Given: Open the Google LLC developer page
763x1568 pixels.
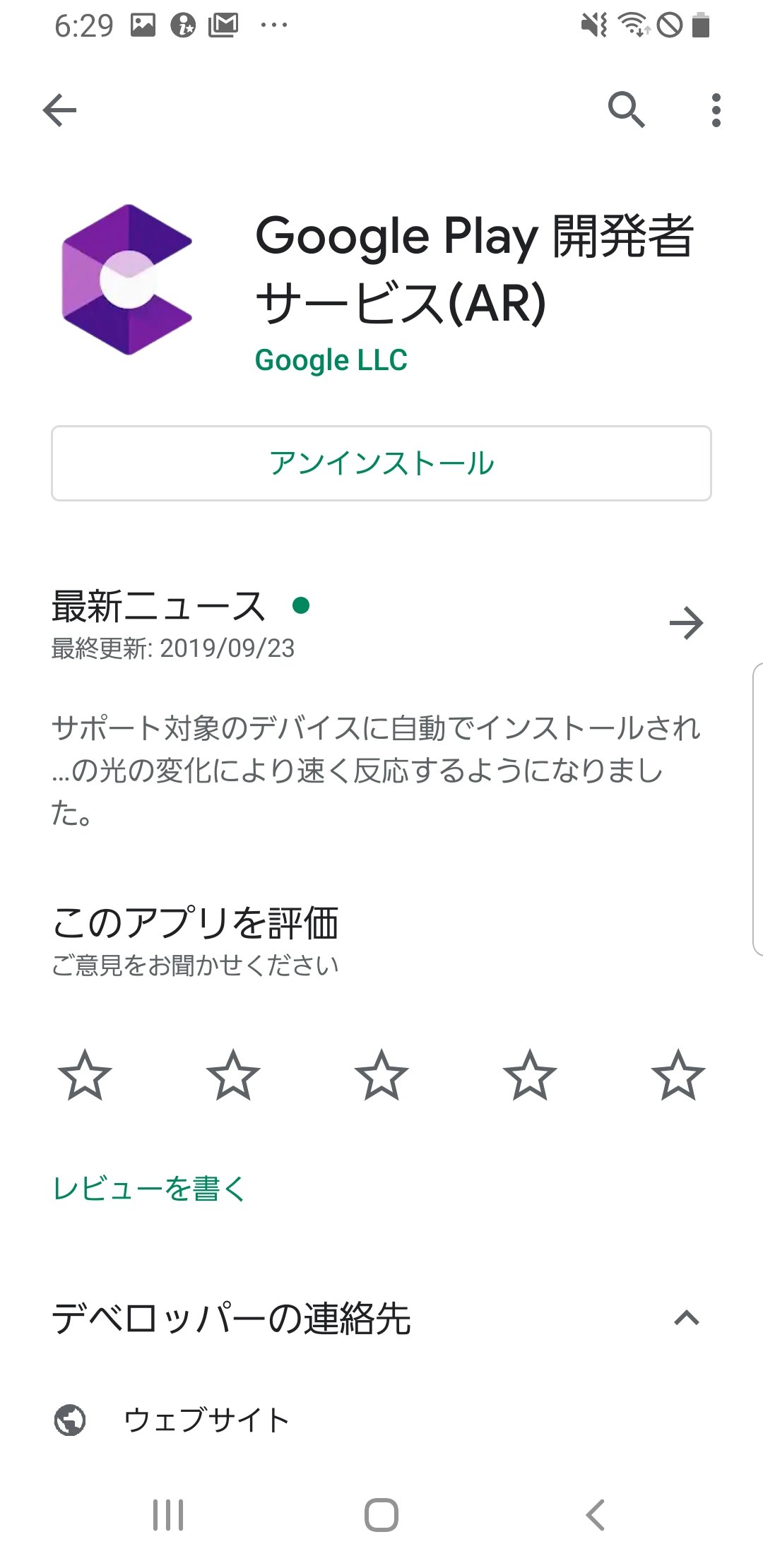Looking at the screenshot, I should [x=331, y=361].
